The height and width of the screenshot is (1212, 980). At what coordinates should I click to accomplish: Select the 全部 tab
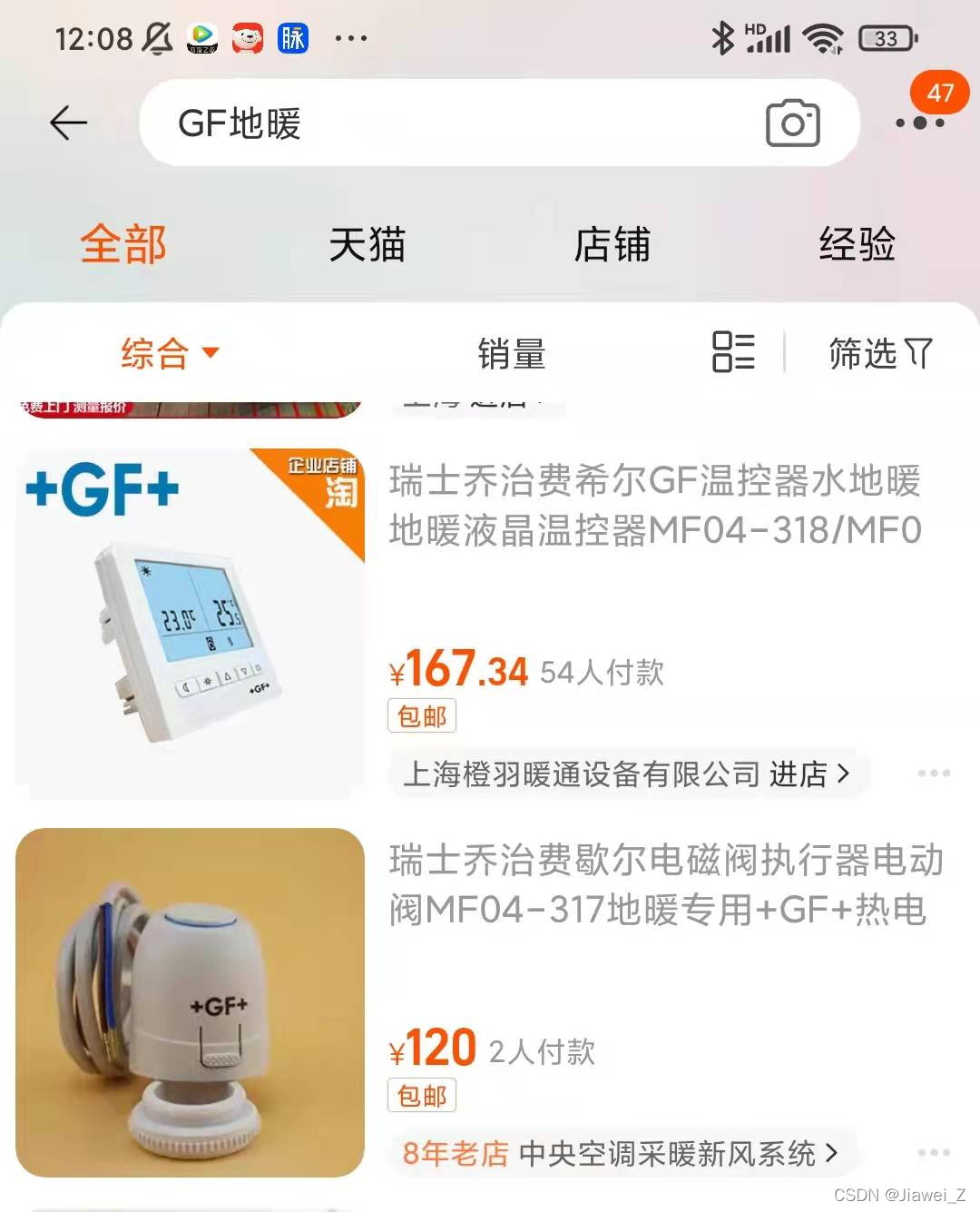pyautogui.click(x=123, y=244)
